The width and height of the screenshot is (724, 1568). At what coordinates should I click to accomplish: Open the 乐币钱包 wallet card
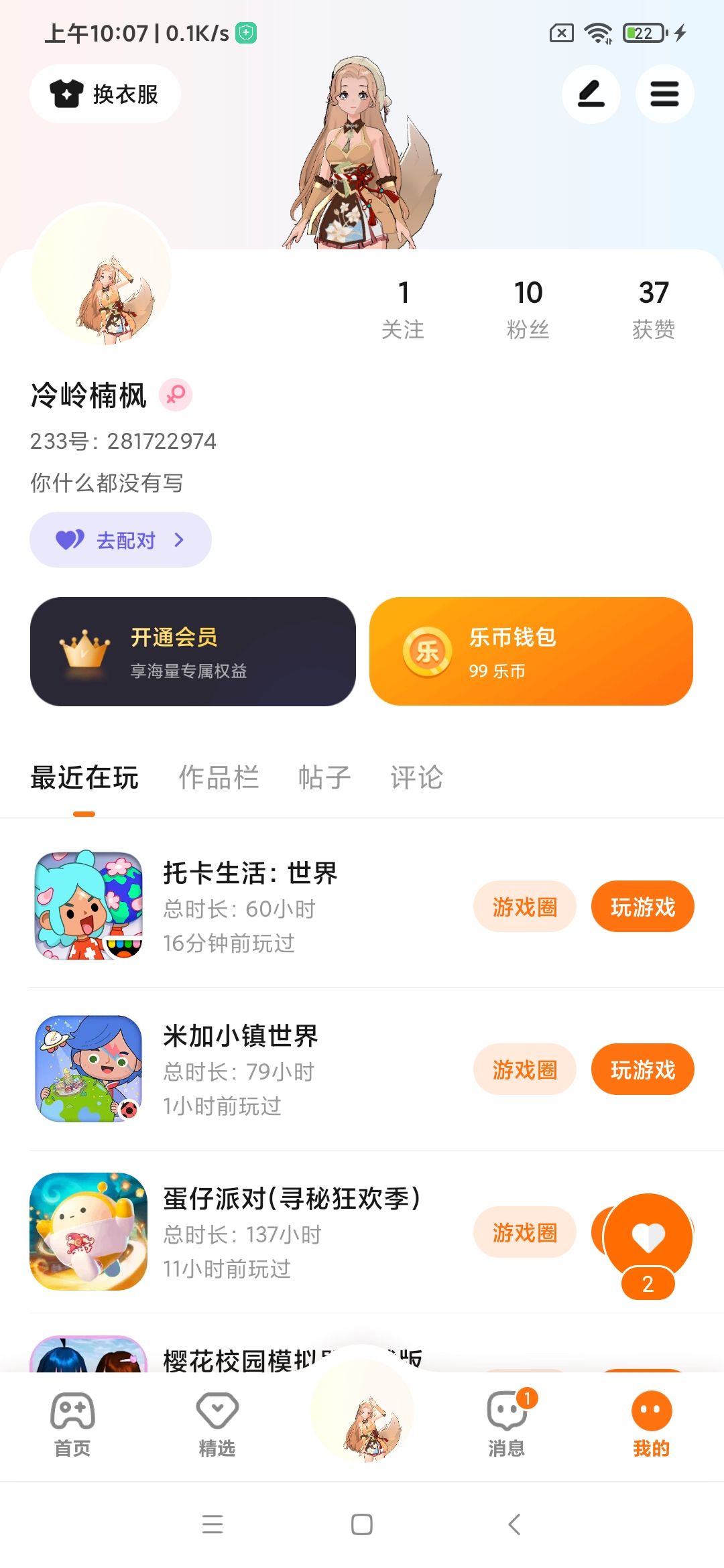pyautogui.click(x=531, y=651)
